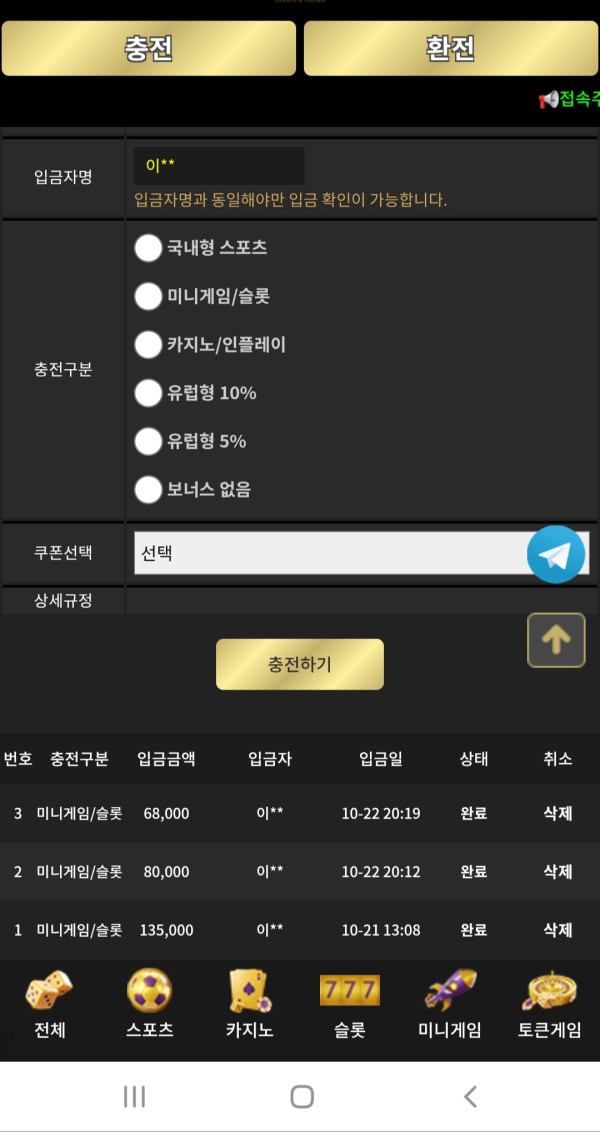Open the 카지노 section
The width and height of the screenshot is (600, 1132).
tap(249, 1005)
